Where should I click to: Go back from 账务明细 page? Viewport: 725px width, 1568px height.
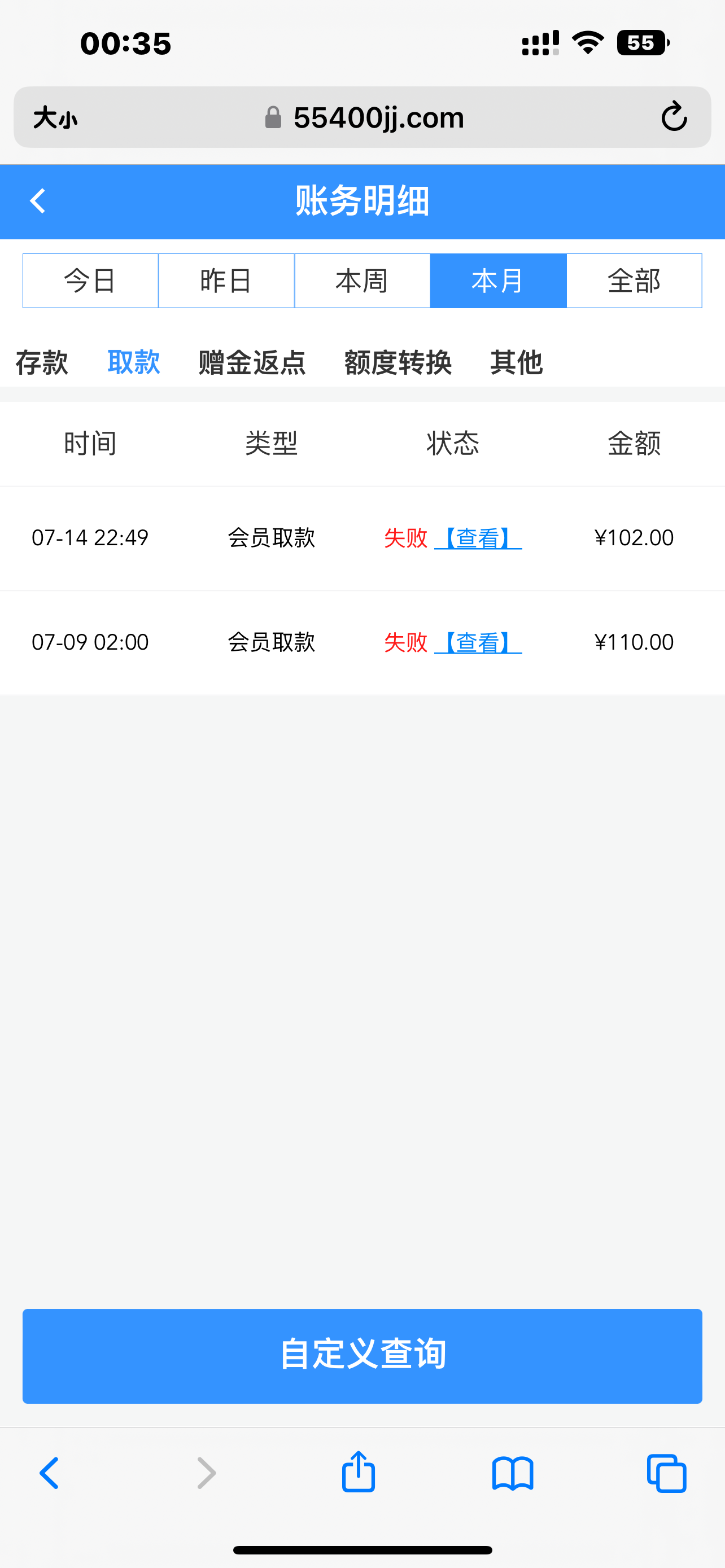coord(38,201)
